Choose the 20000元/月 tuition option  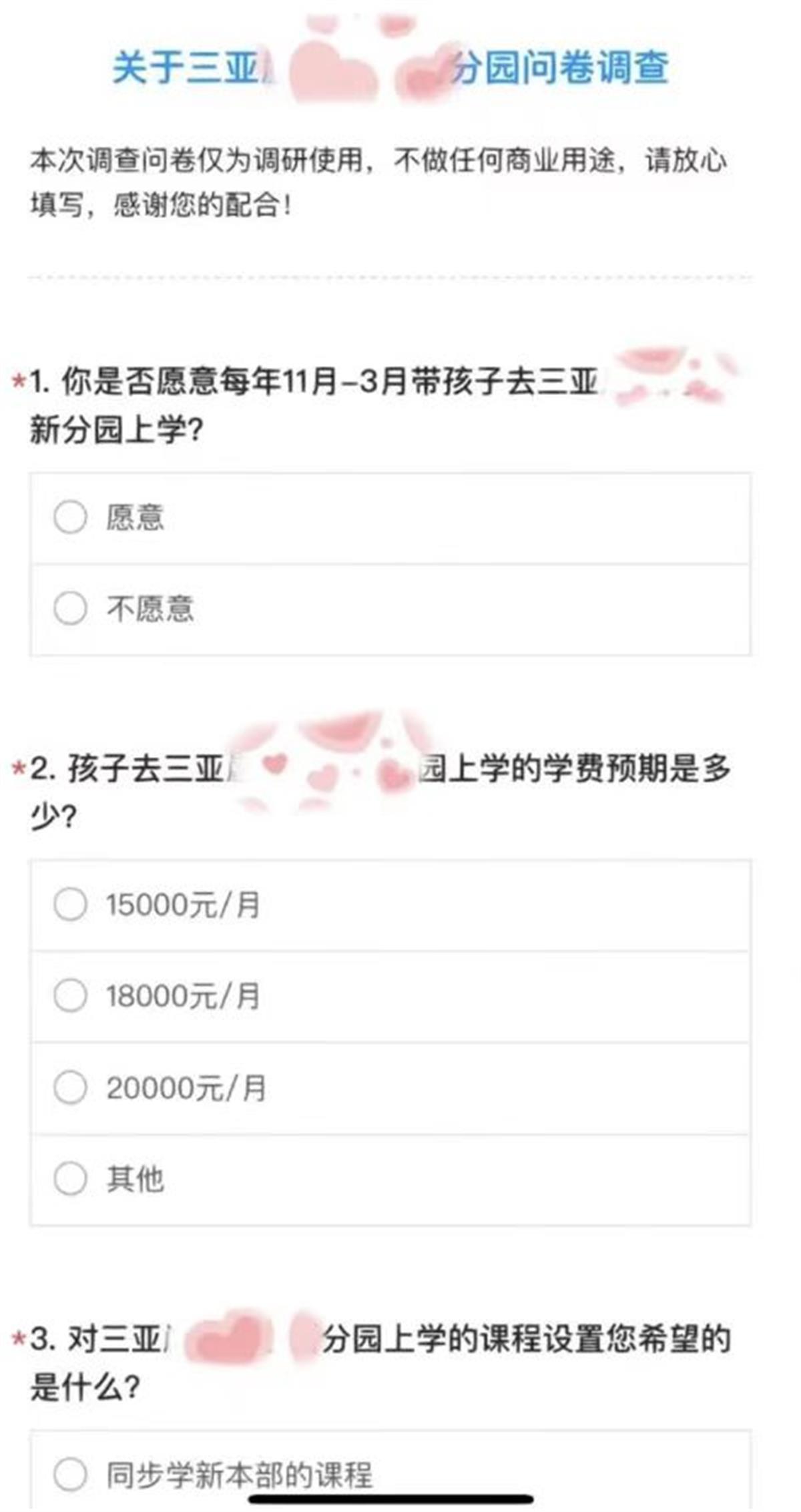click(x=390, y=1088)
